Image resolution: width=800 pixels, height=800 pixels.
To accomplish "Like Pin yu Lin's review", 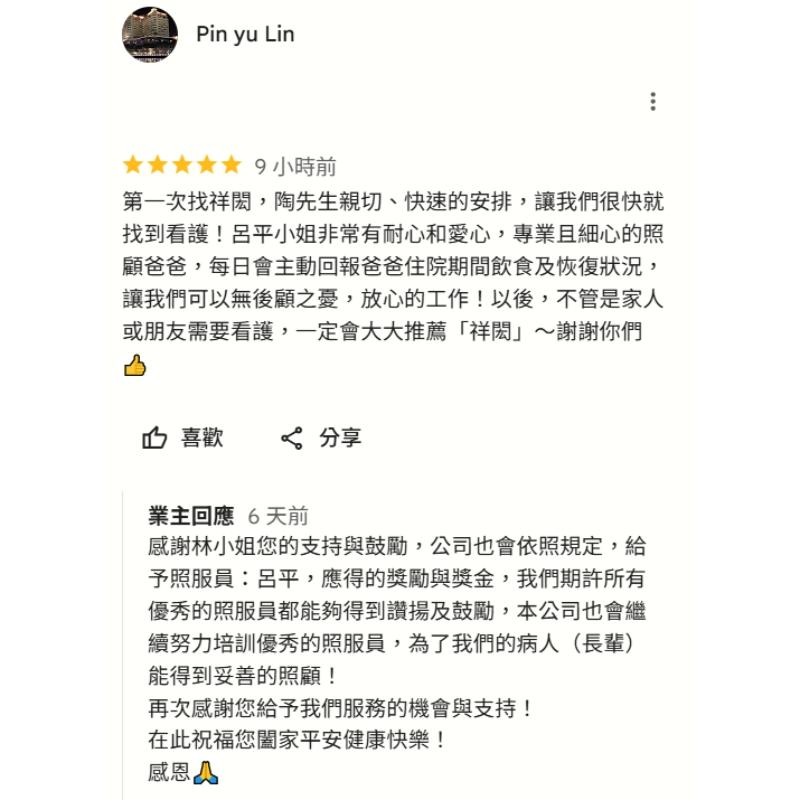I will click(x=183, y=438).
